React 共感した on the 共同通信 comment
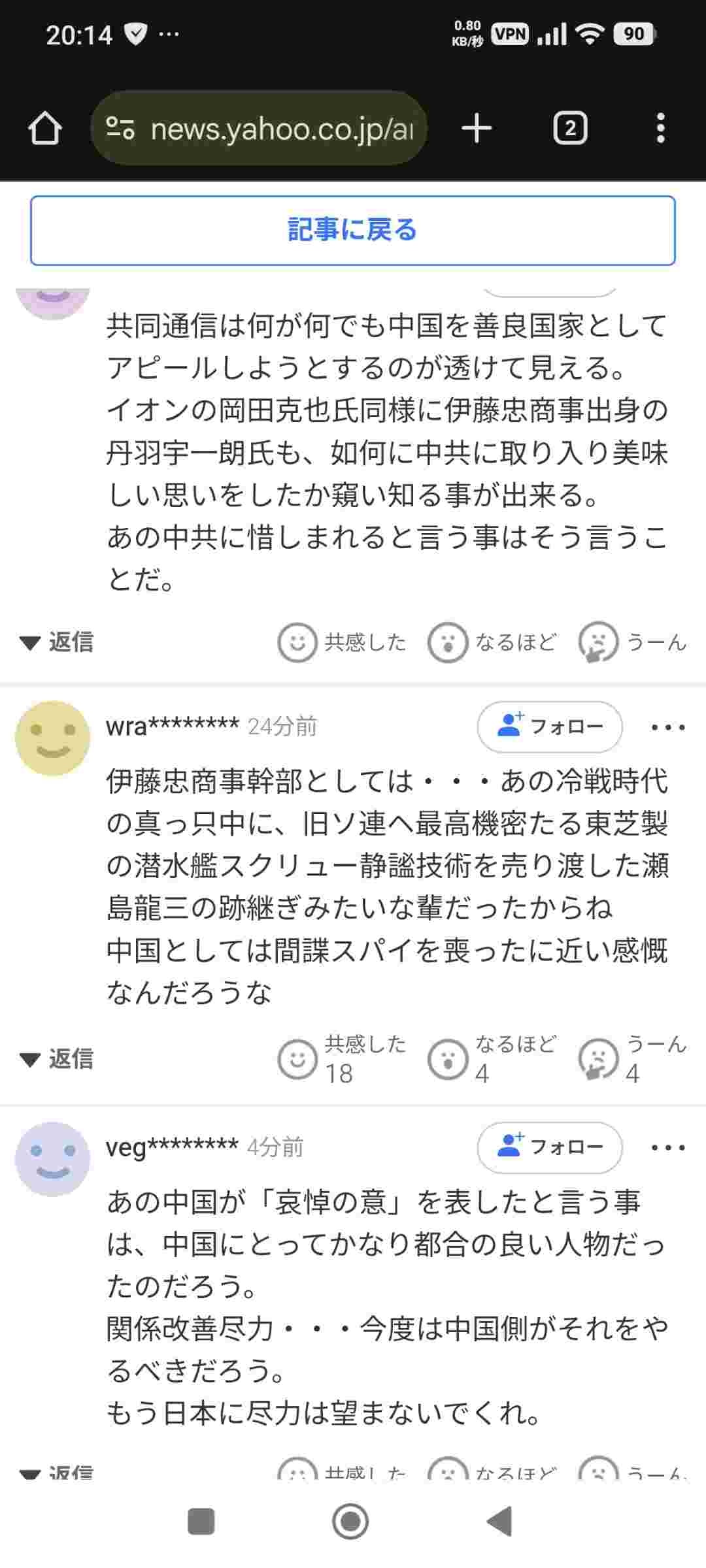This screenshot has height=1568, width=706. point(342,642)
